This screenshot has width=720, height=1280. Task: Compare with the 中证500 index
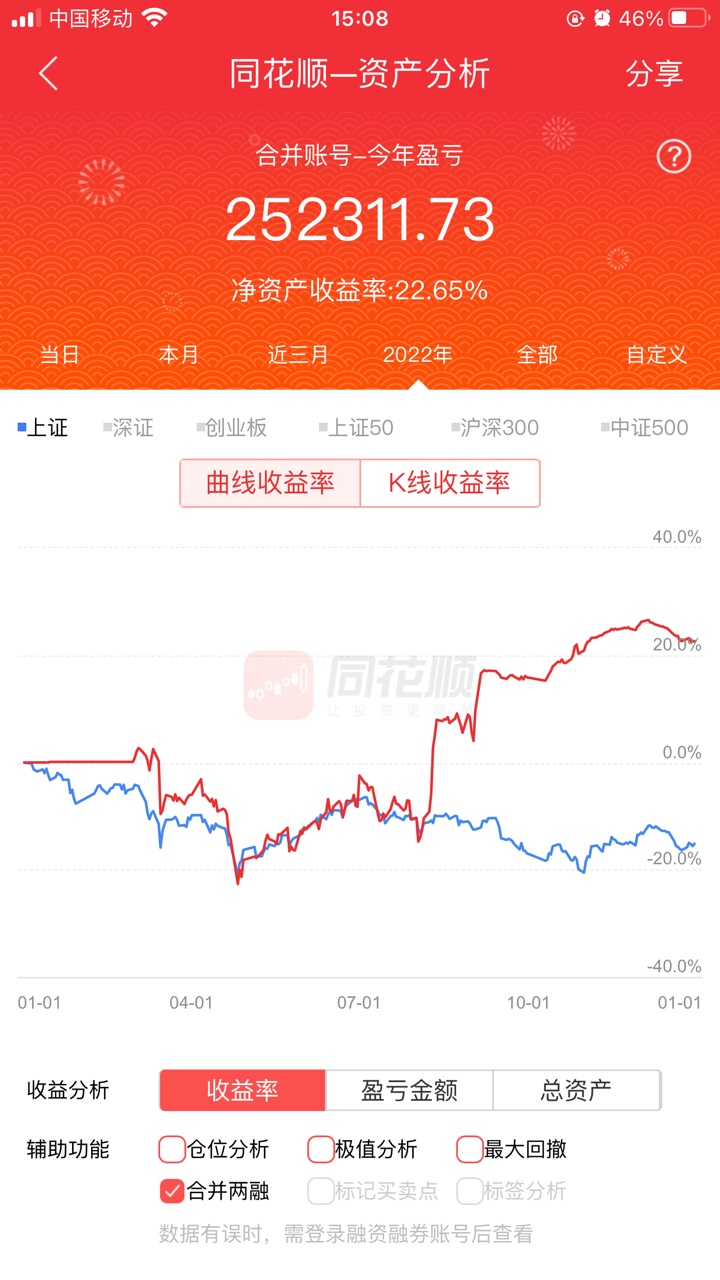tap(646, 428)
